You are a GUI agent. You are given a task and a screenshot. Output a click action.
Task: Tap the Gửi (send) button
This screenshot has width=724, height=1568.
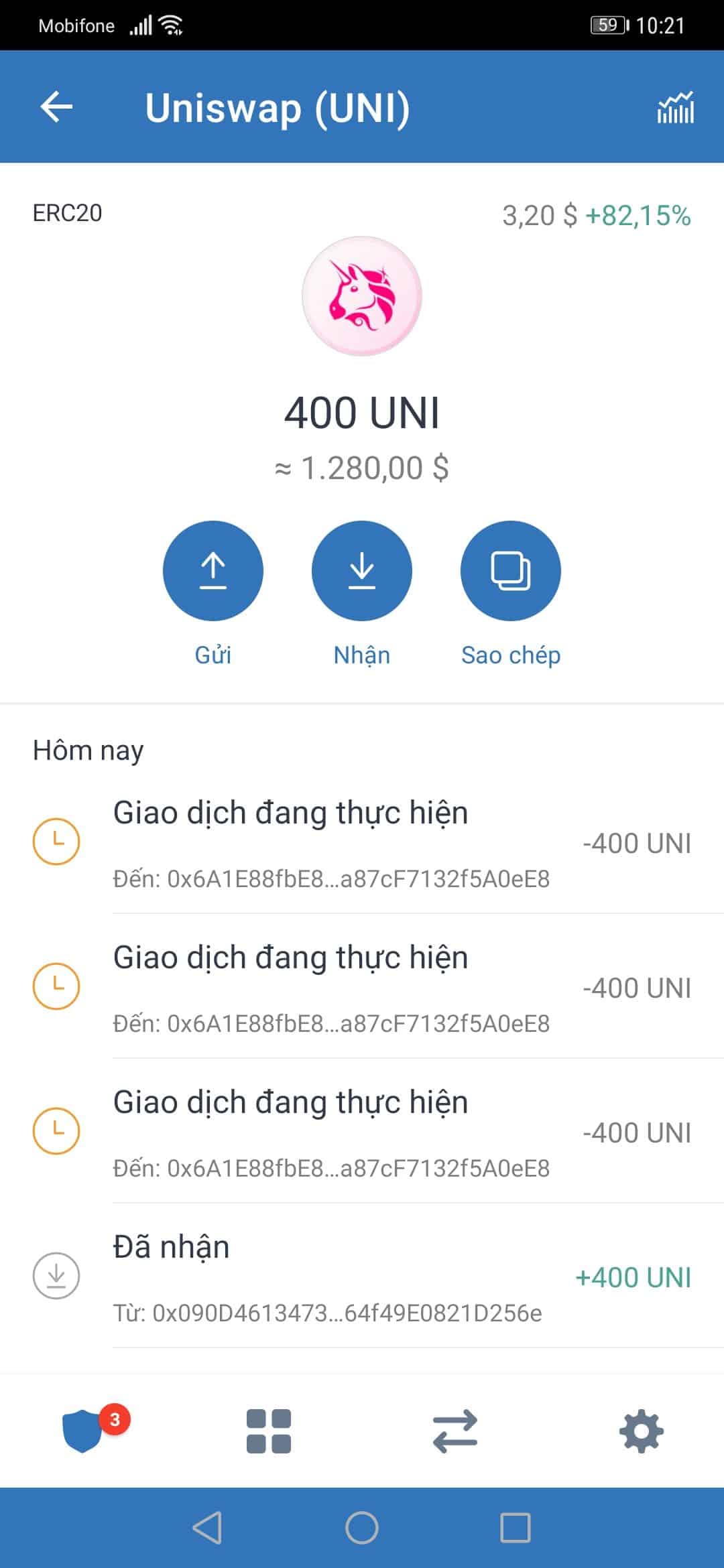click(213, 570)
